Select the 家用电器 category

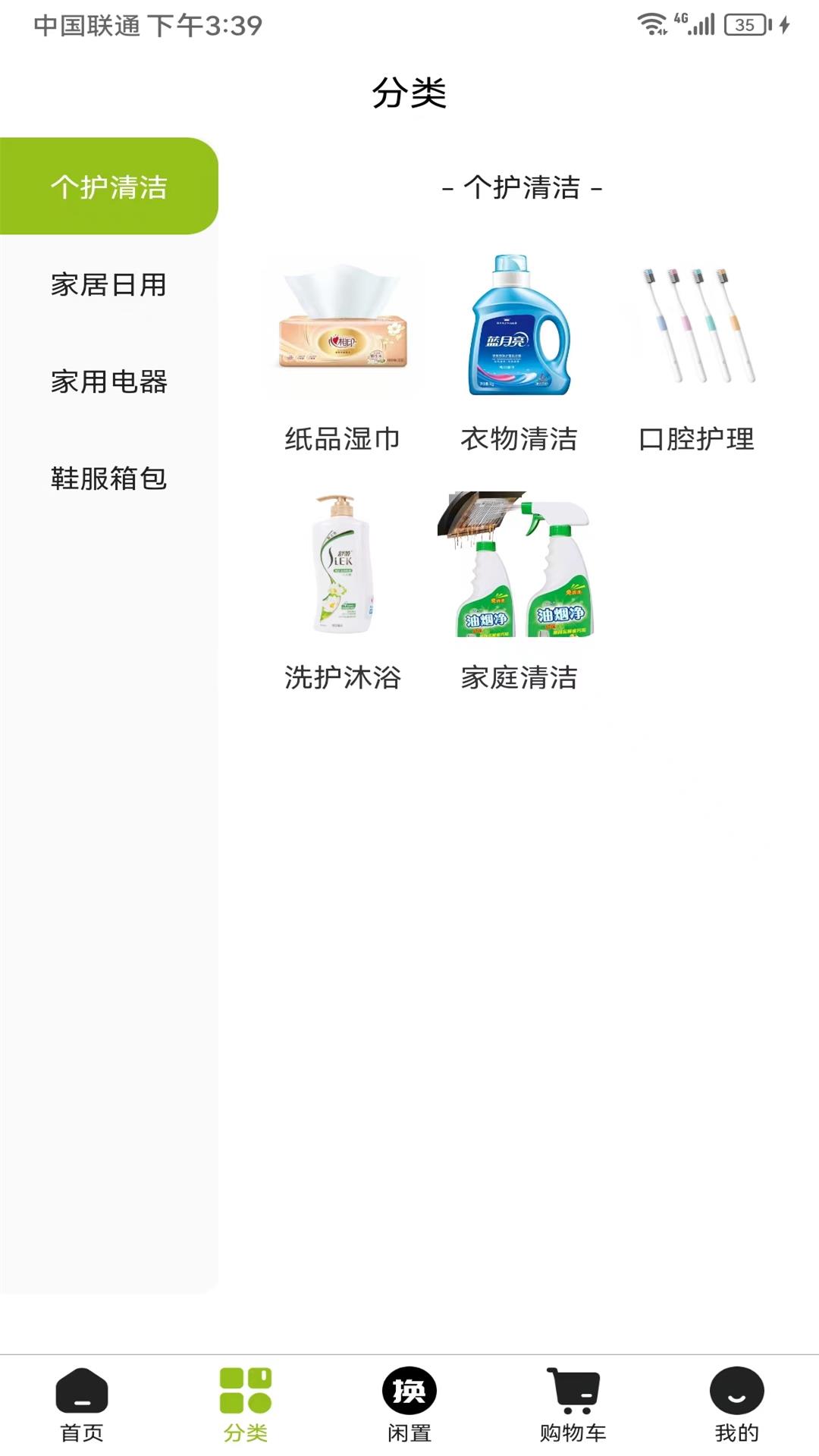pyautogui.click(x=108, y=384)
